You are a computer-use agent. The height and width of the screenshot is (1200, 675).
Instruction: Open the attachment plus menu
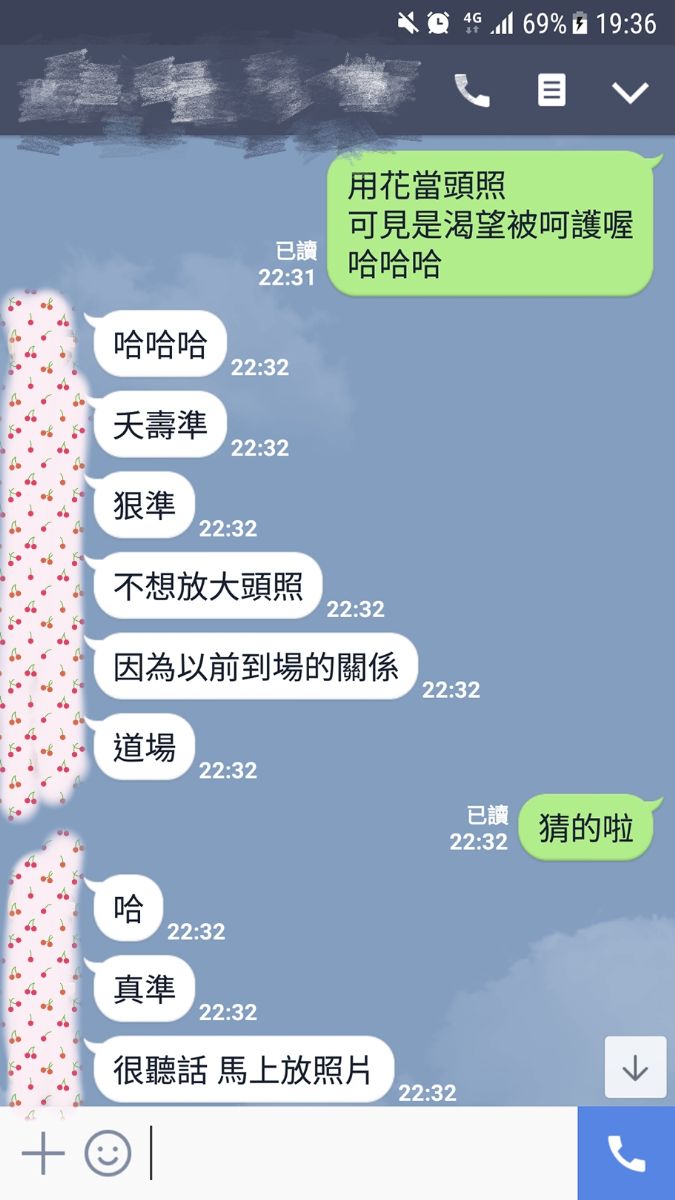coord(43,1153)
